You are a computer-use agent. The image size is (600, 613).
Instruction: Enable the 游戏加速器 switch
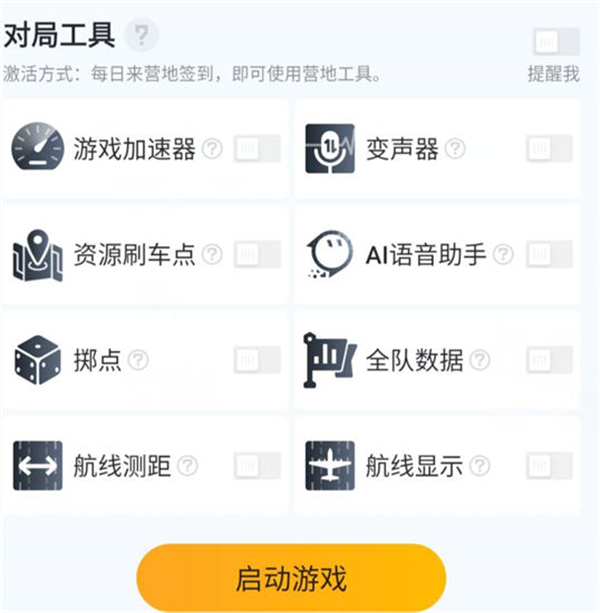[x=257, y=149]
